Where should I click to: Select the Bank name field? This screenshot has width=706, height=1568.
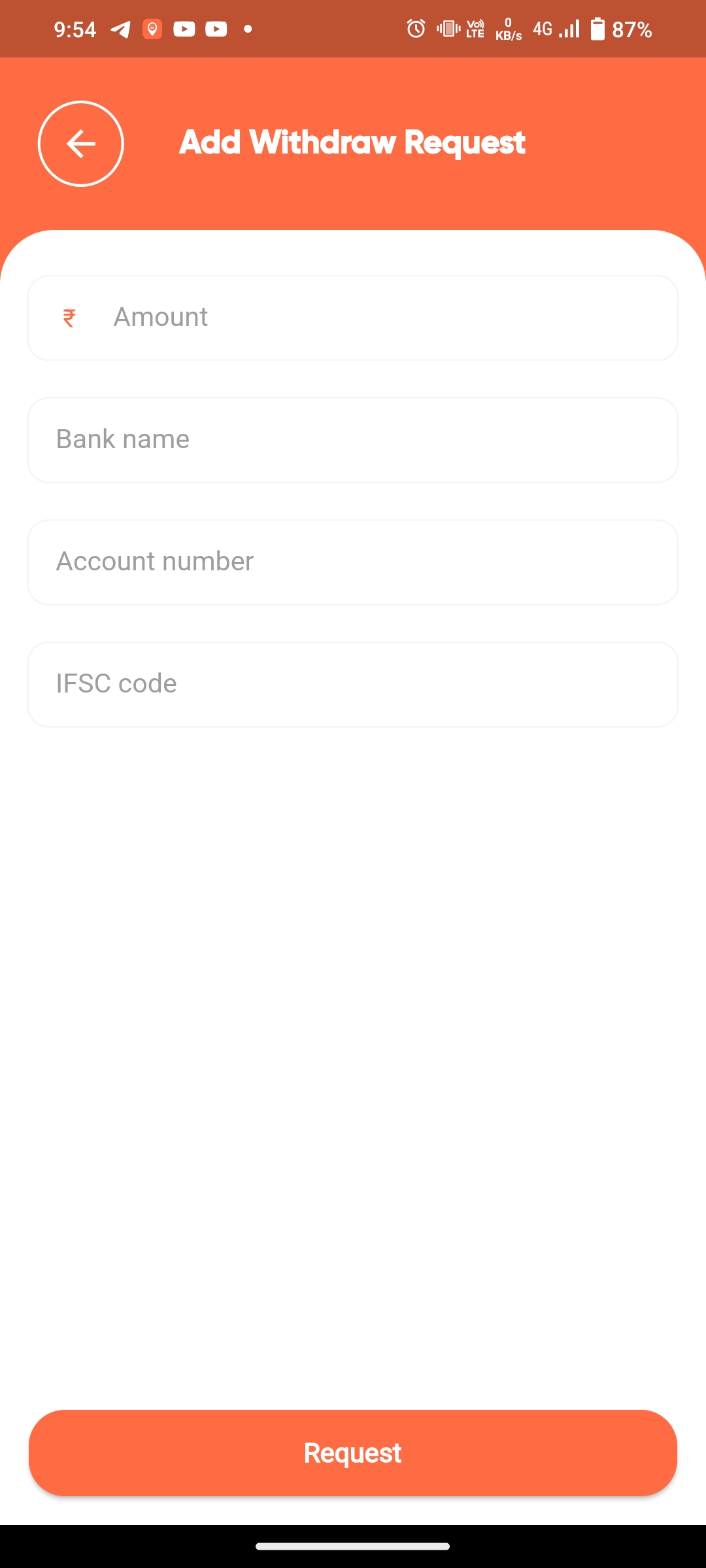(353, 440)
